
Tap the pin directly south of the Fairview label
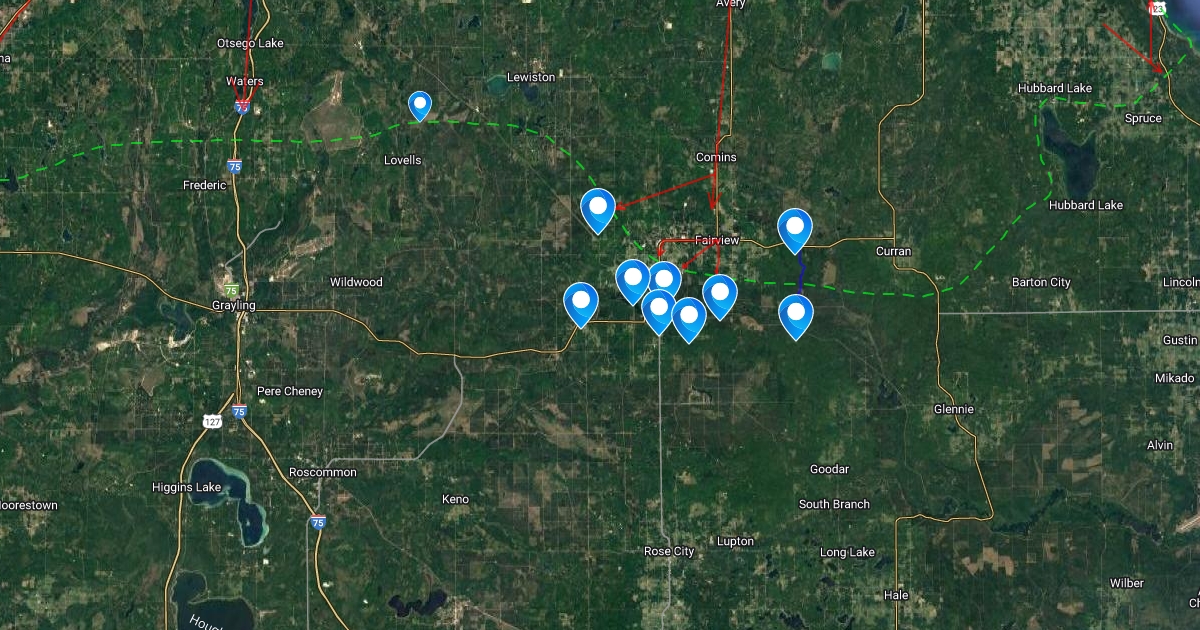pos(720,295)
